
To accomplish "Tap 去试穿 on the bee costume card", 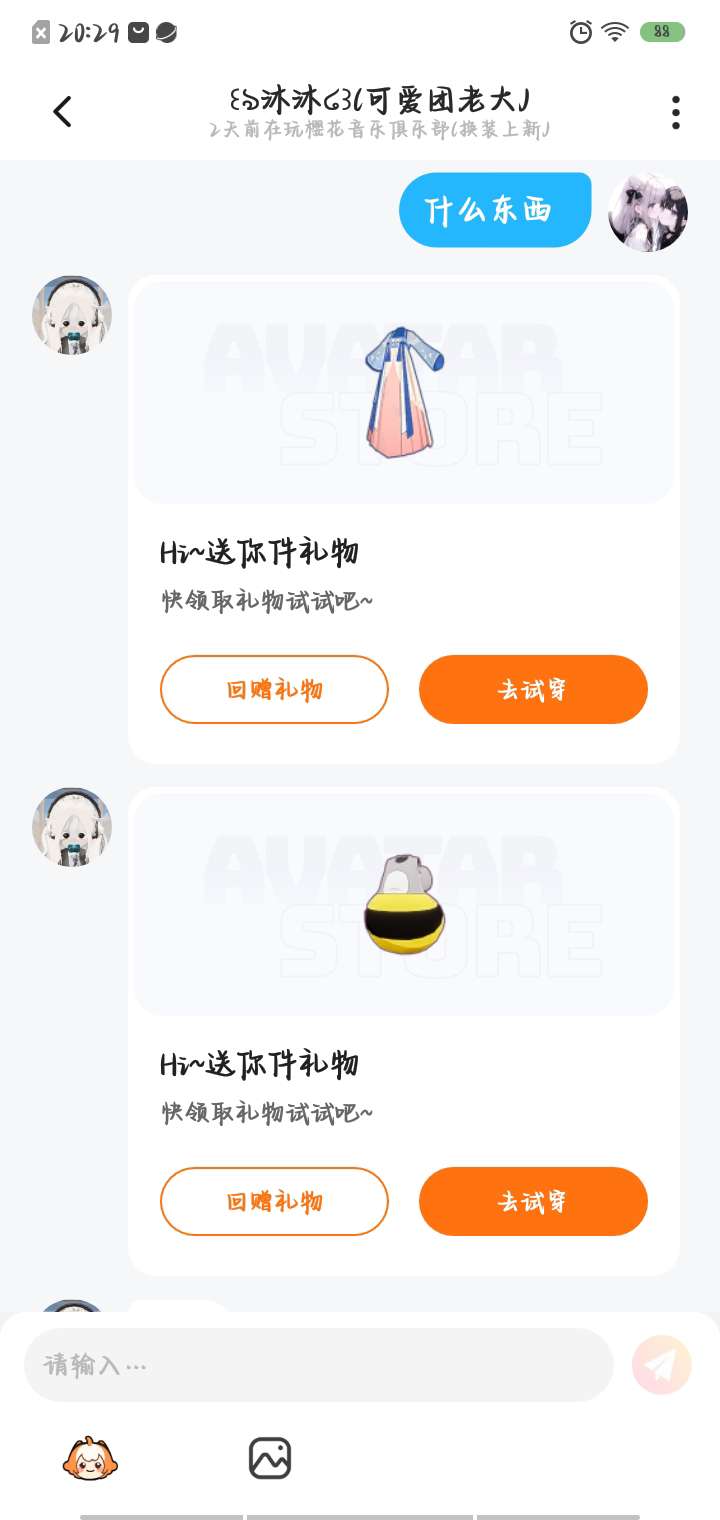I will [533, 1201].
